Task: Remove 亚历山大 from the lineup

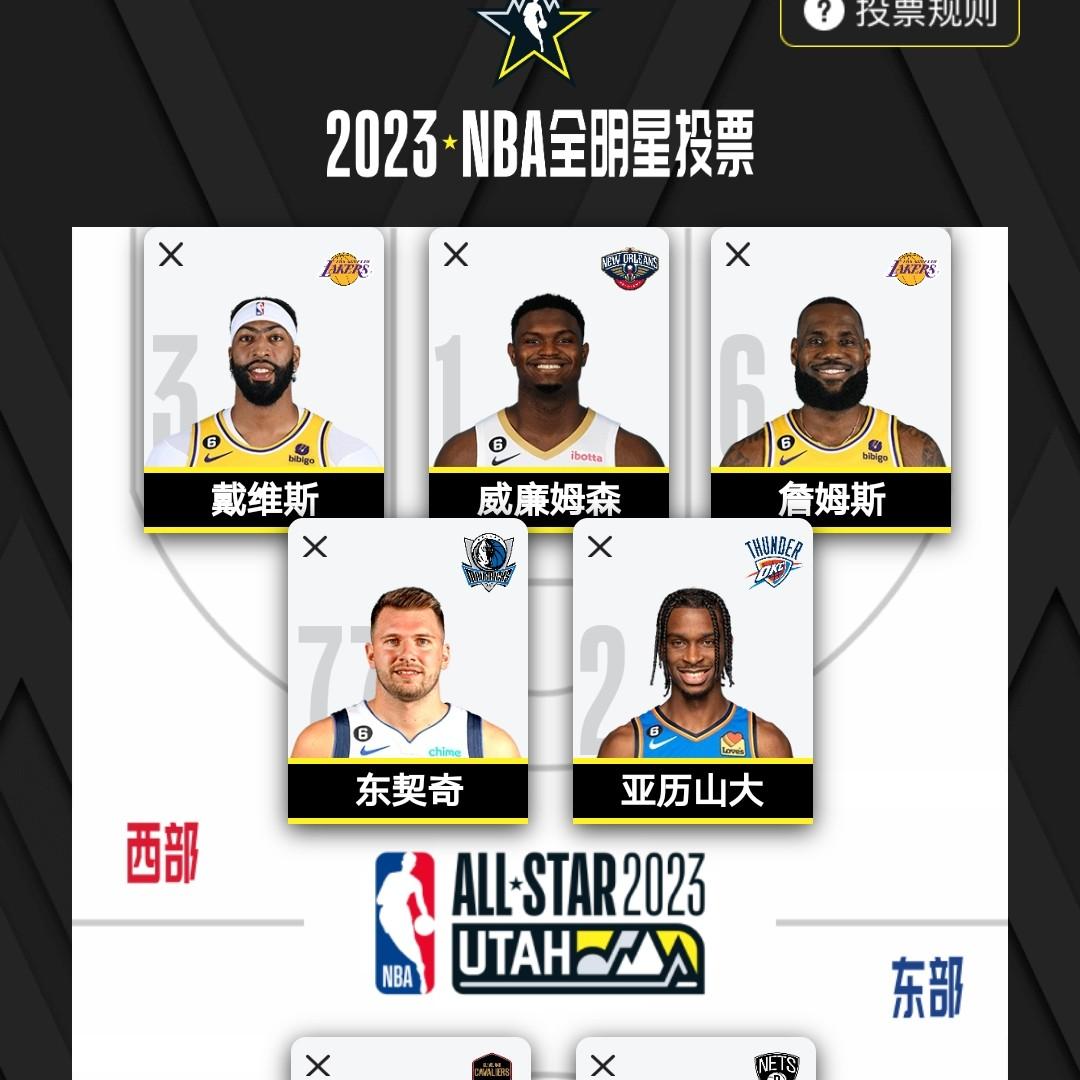Action: tap(600, 547)
